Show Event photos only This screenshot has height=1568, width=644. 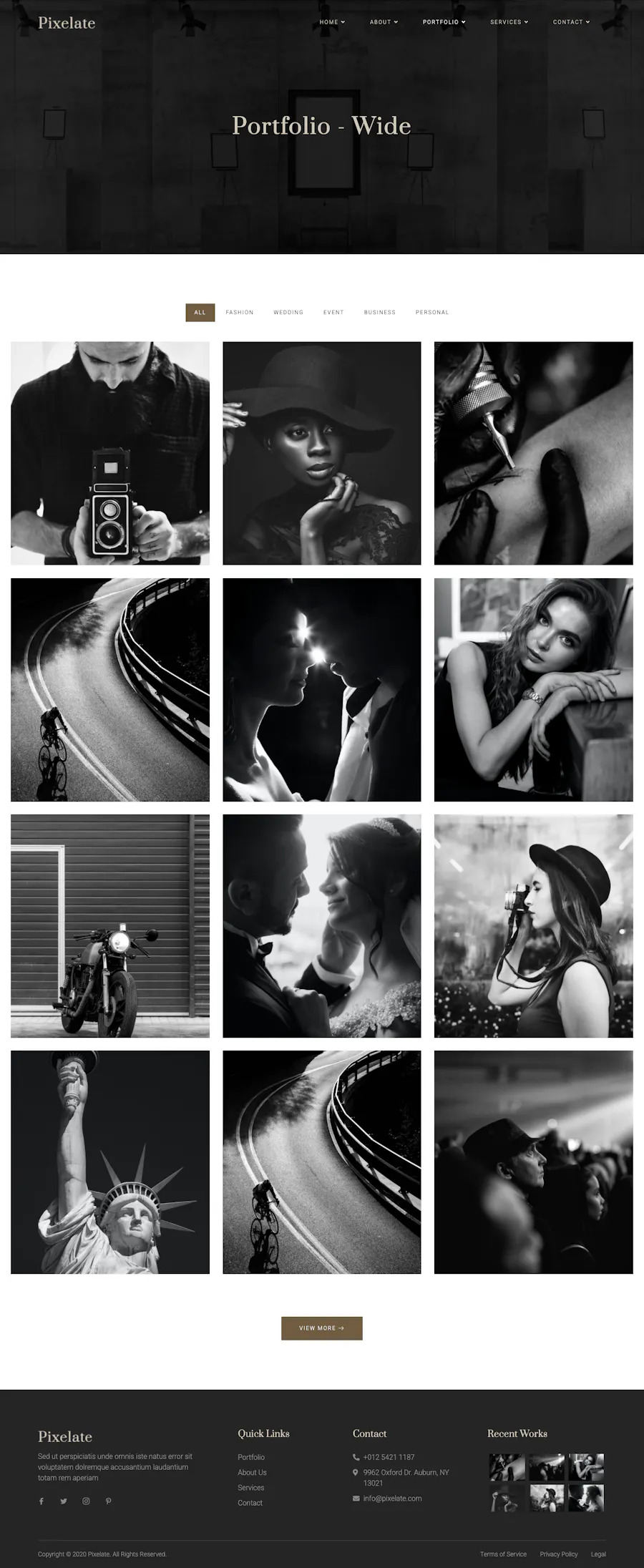coord(333,313)
